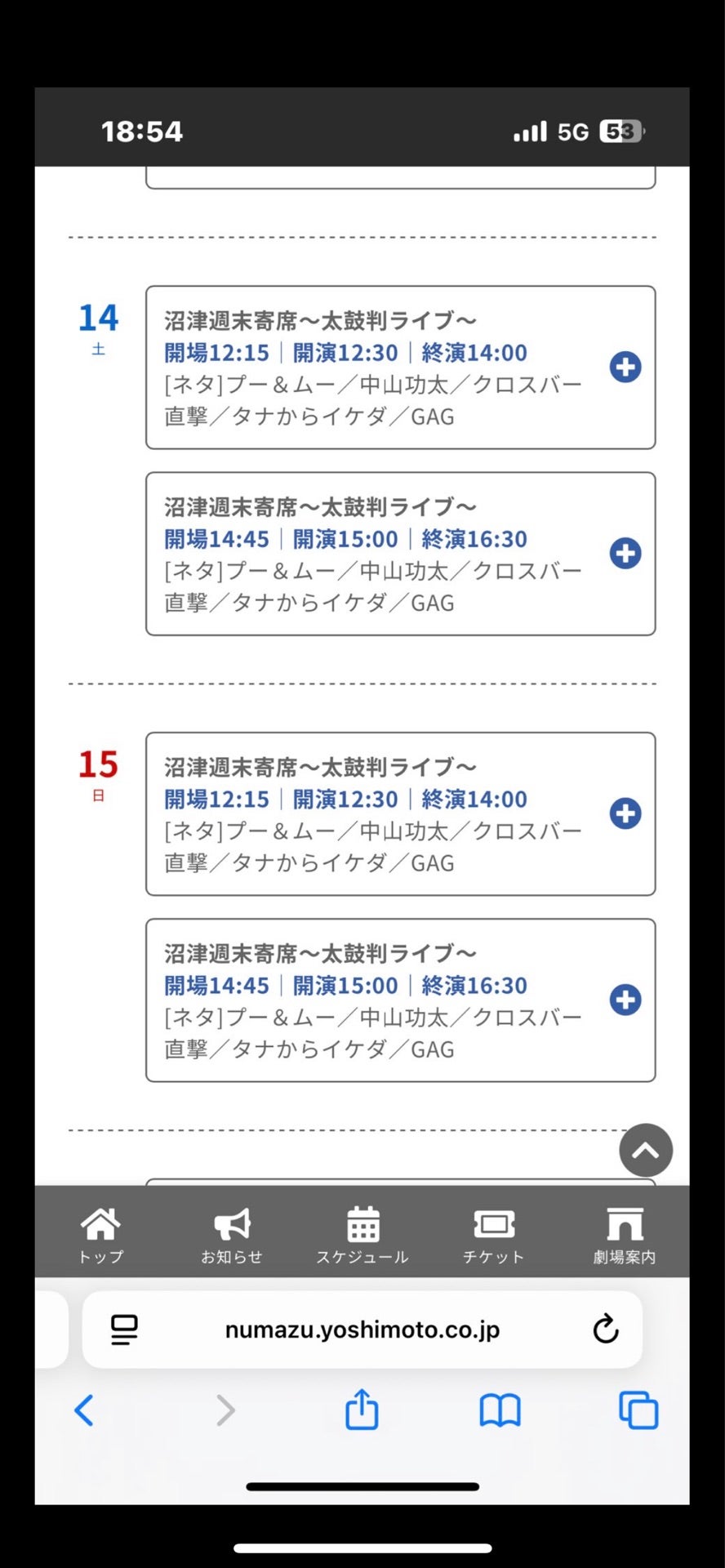Share this page

point(362,1410)
